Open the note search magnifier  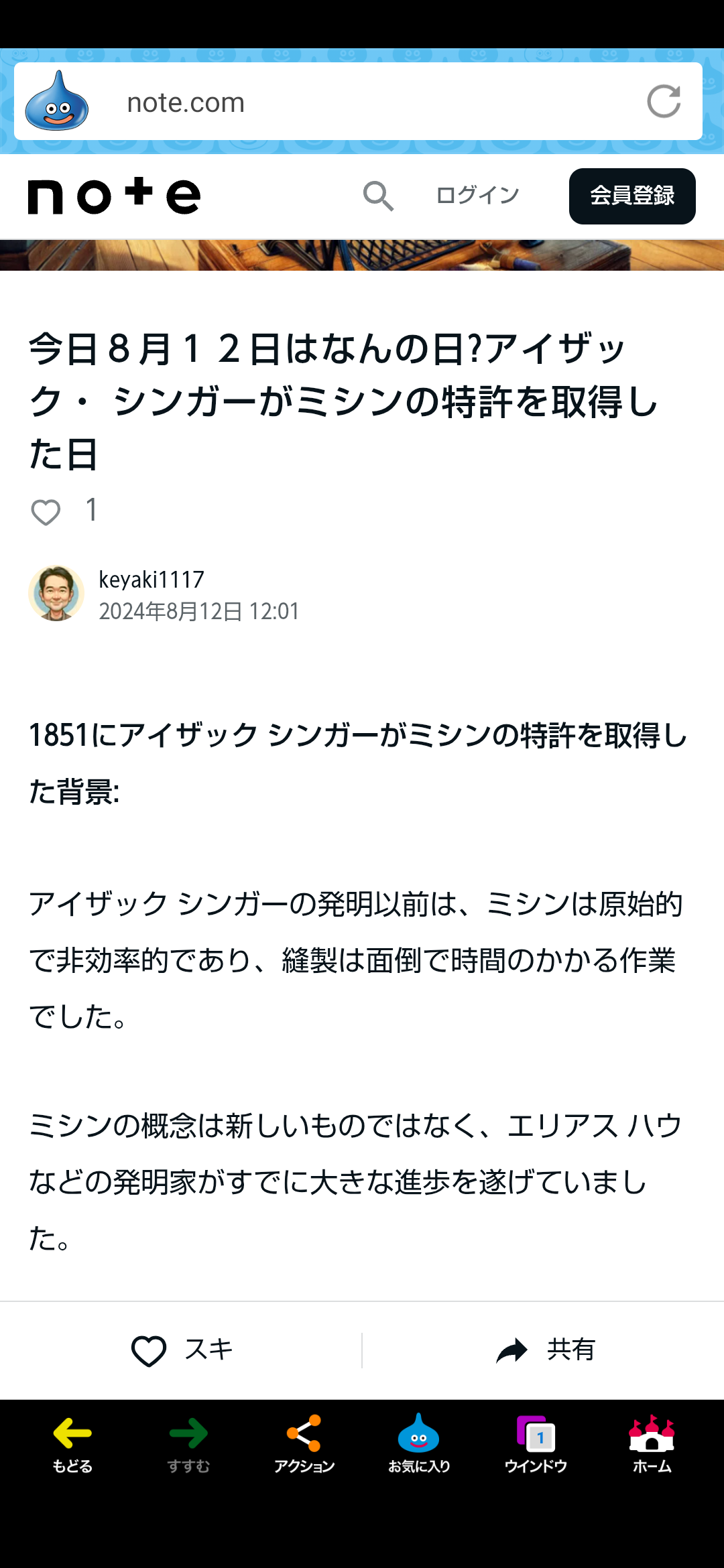(378, 196)
